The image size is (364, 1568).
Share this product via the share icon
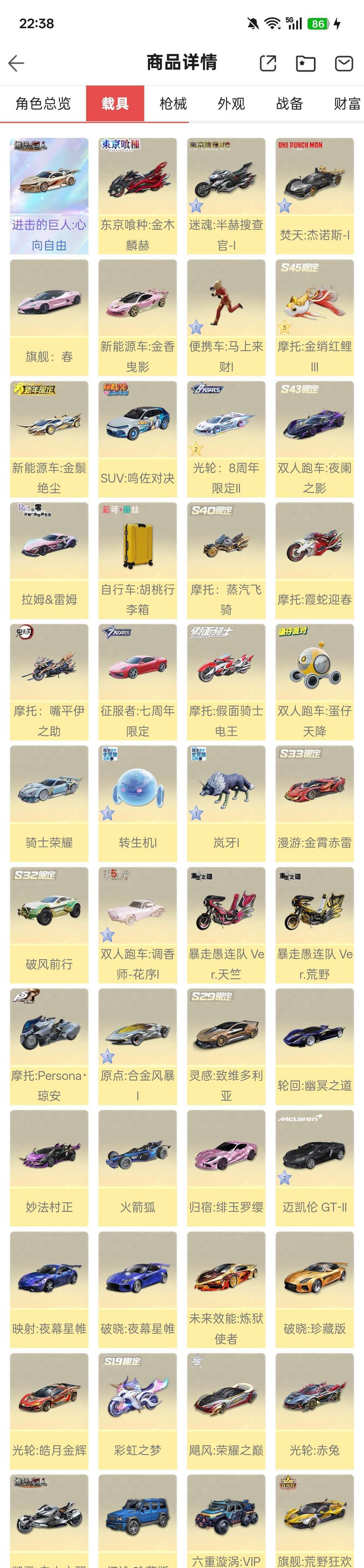point(268,63)
